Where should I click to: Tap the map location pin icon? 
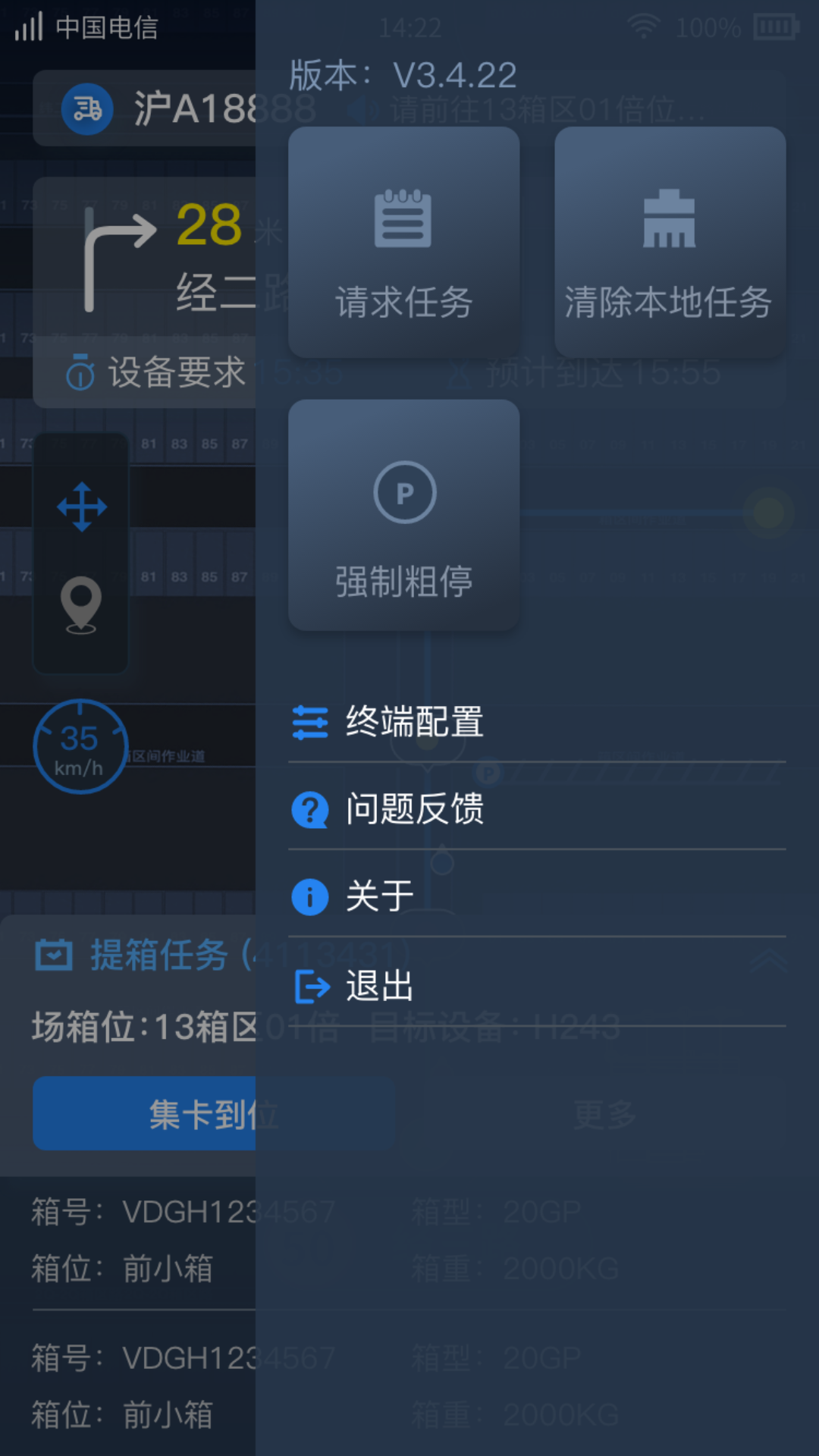[x=81, y=604]
